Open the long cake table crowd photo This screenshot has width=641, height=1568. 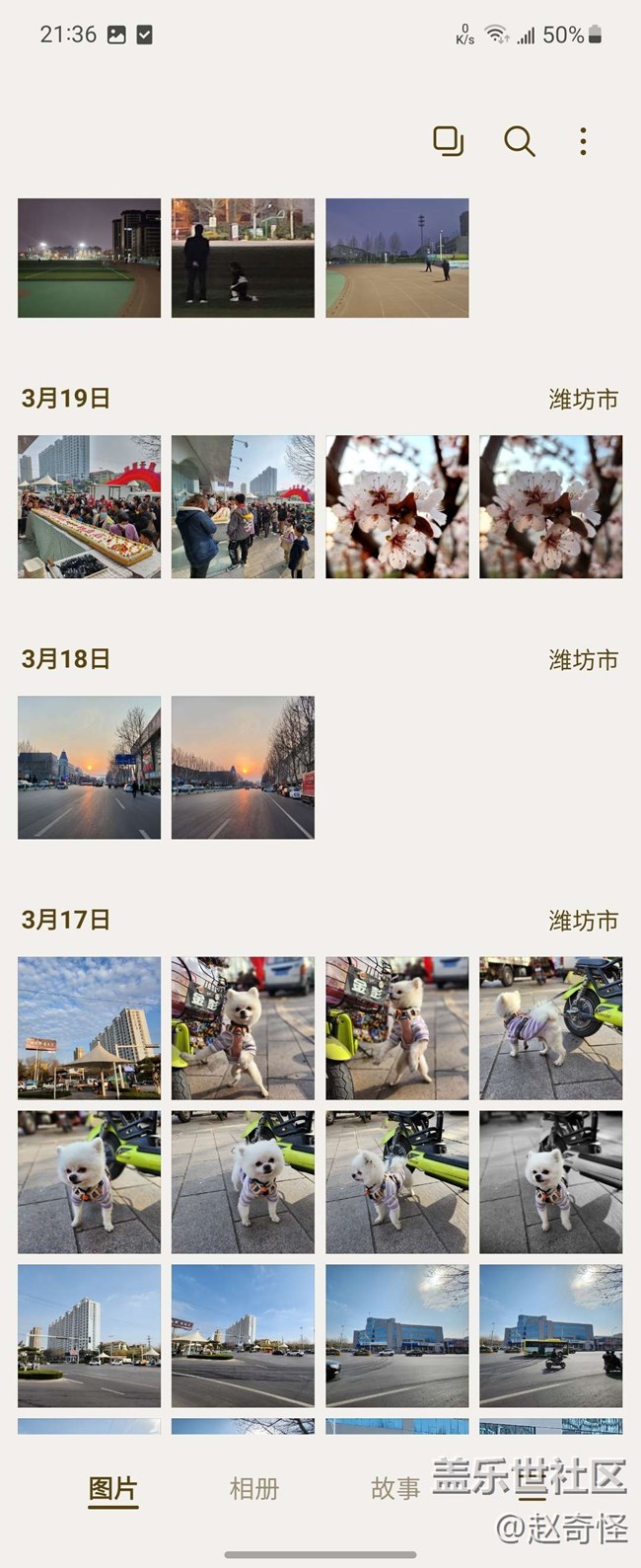(x=89, y=506)
